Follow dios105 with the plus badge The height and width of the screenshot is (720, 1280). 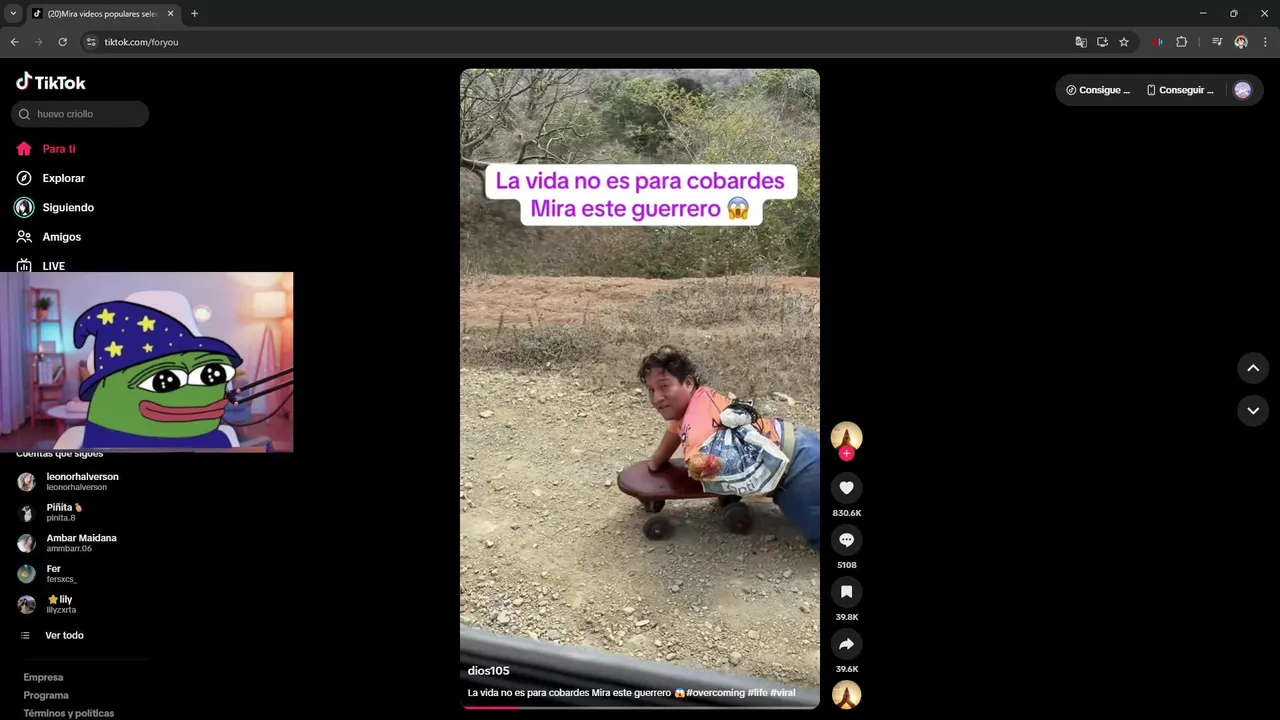pyautogui.click(x=846, y=454)
